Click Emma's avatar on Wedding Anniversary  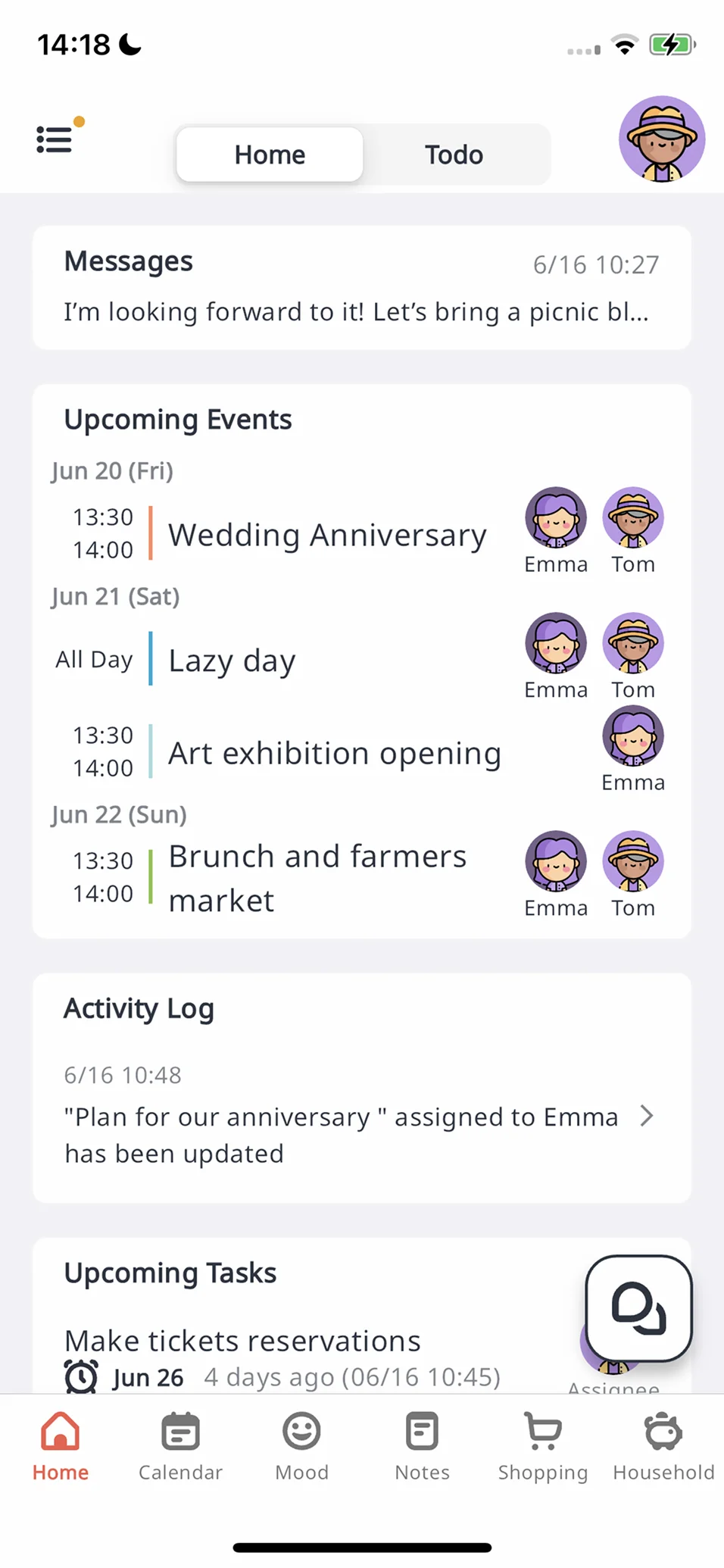coord(555,517)
